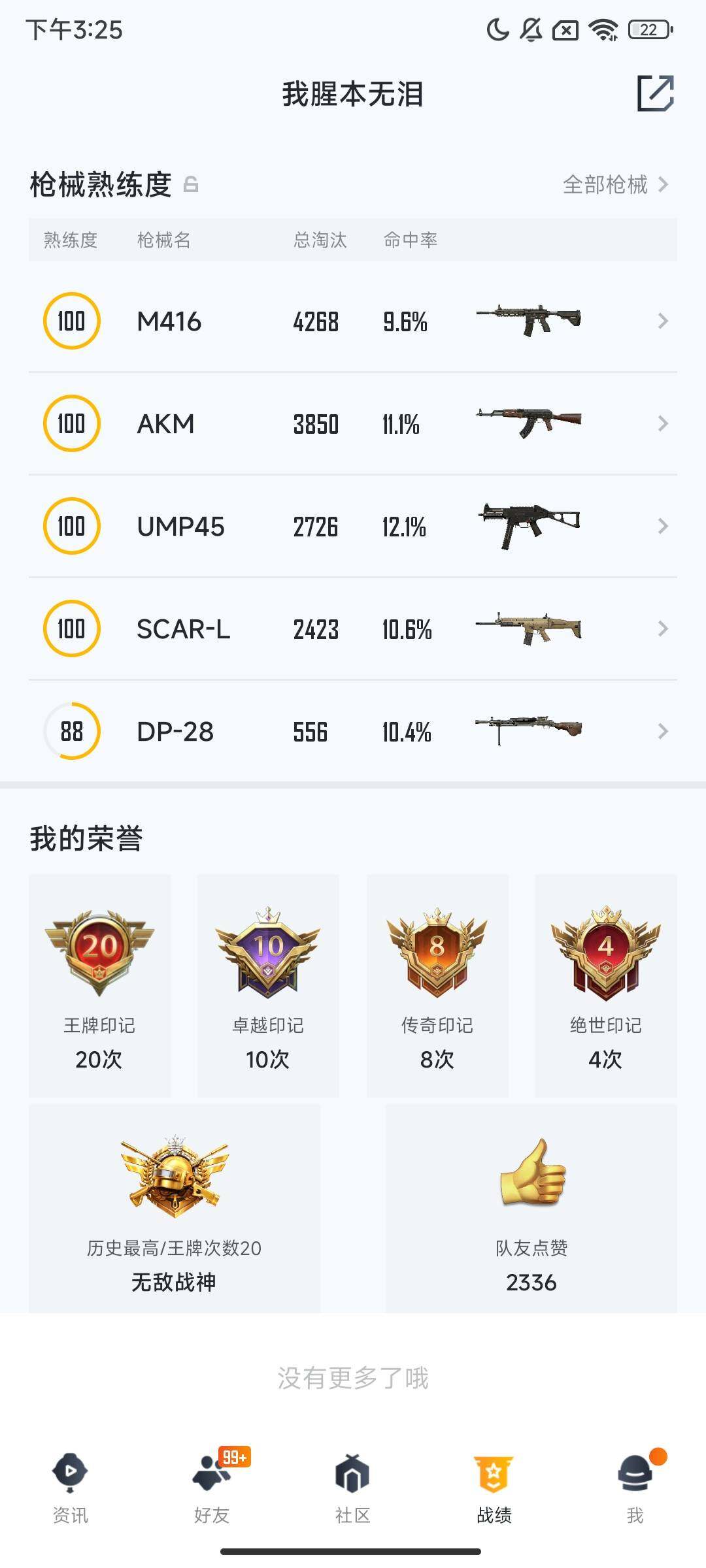Viewport: 706px width, 1568px height.
Task: Open the 我 profile icon with red dot
Action: pyautogui.click(x=635, y=1473)
